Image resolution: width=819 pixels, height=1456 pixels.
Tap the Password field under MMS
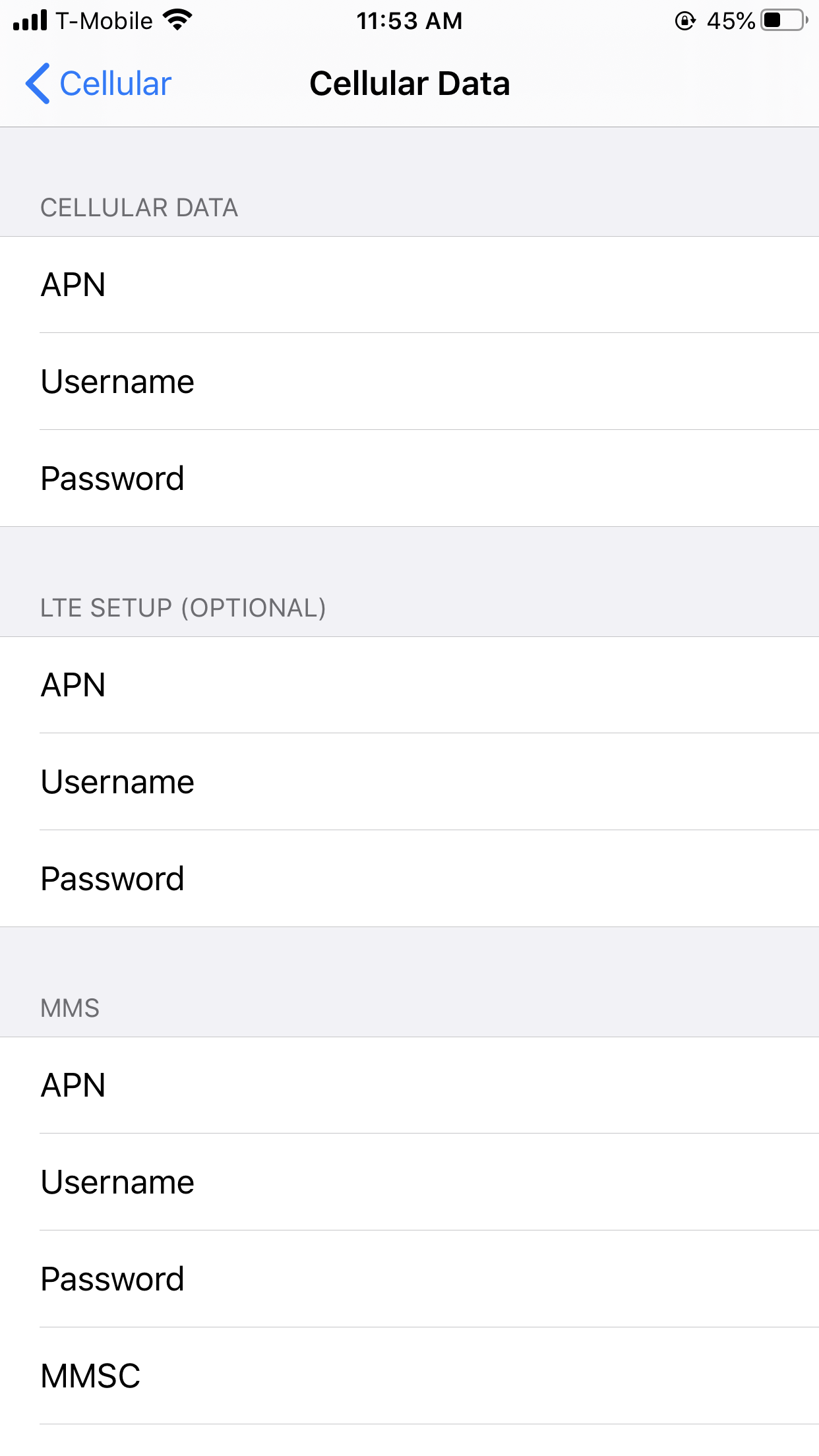pyautogui.click(x=409, y=1279)
